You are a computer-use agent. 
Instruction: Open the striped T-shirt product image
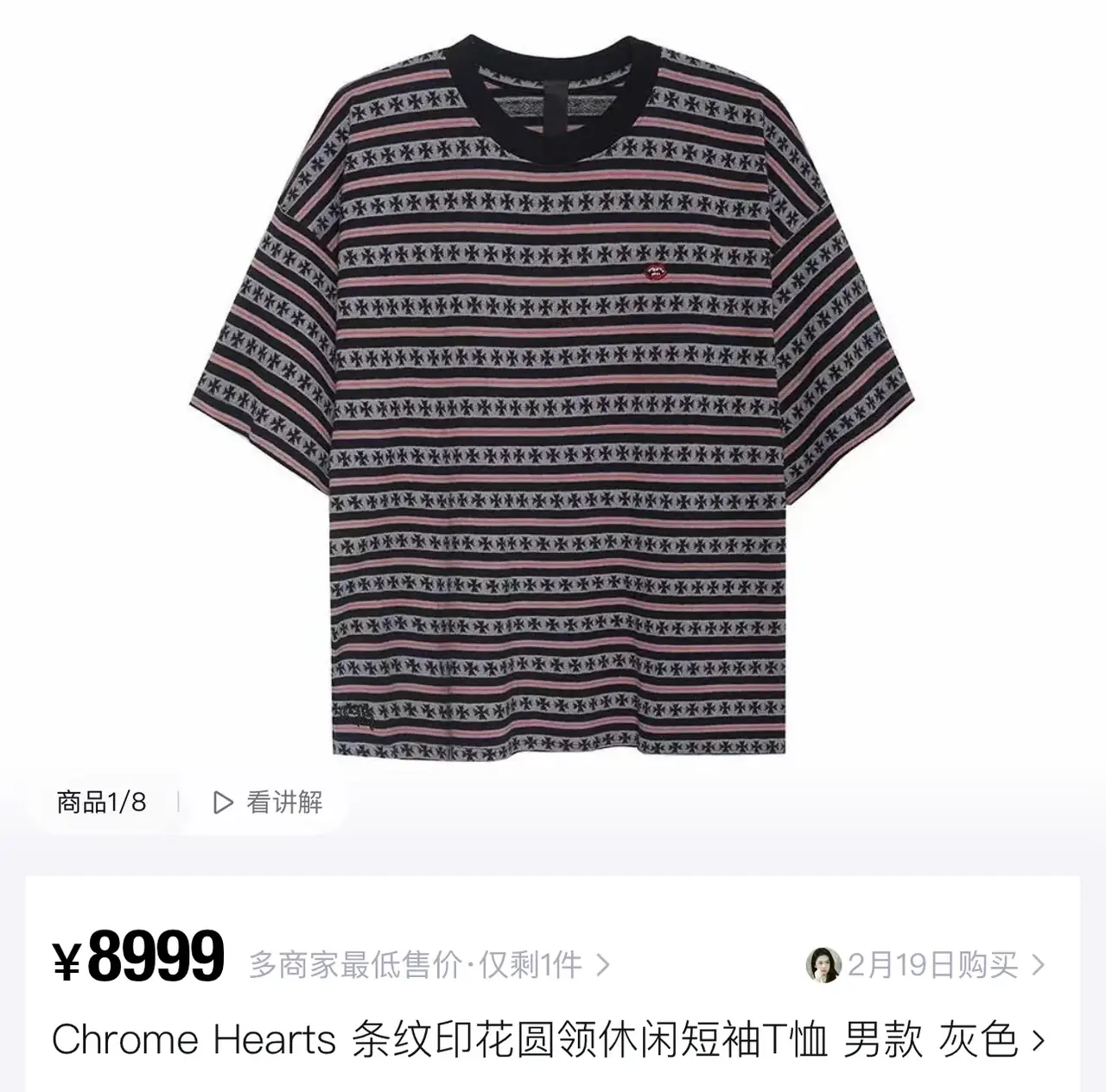(x=553, y=397)
